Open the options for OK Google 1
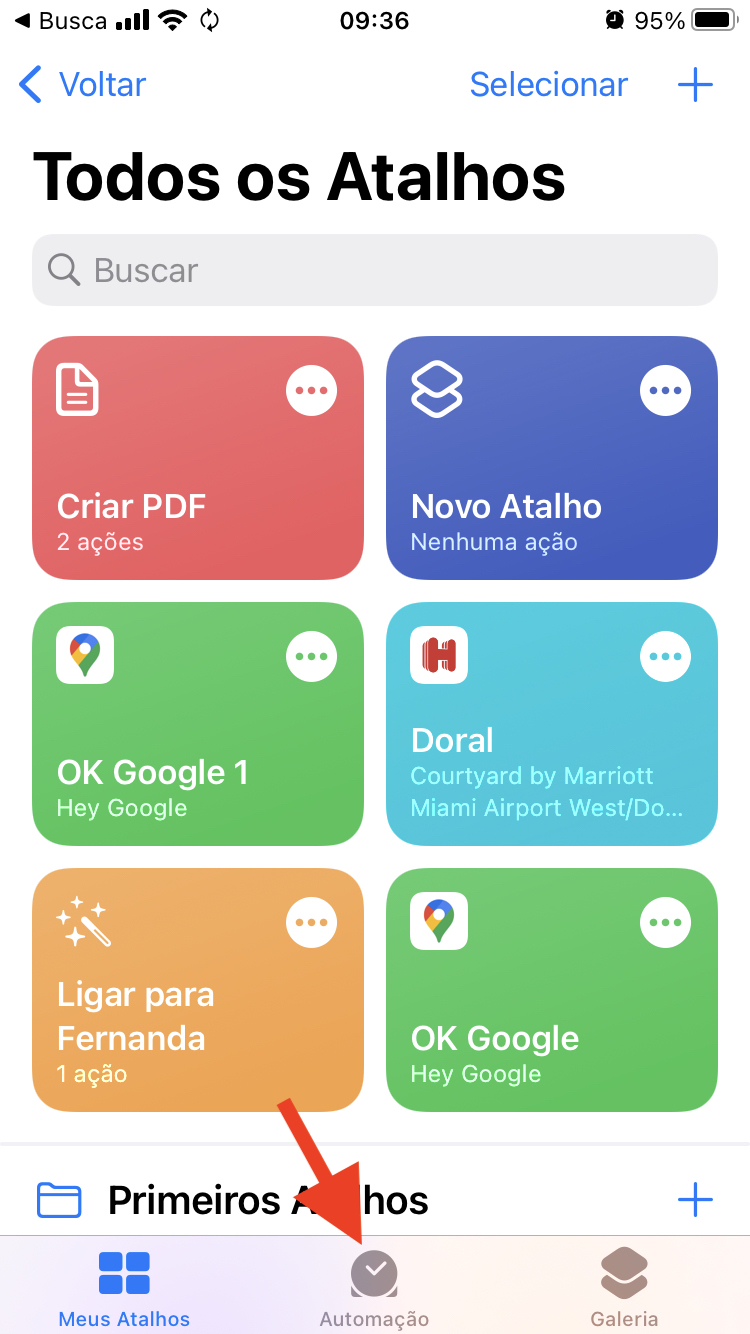 (312, 657)
